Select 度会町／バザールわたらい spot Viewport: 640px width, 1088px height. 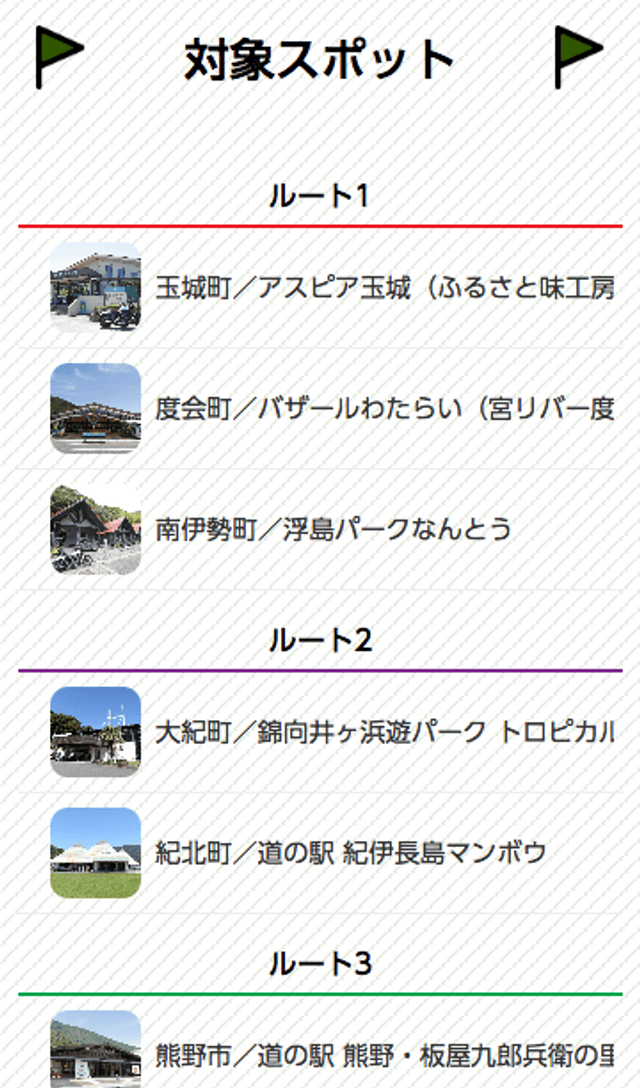[x=384, y=409]
